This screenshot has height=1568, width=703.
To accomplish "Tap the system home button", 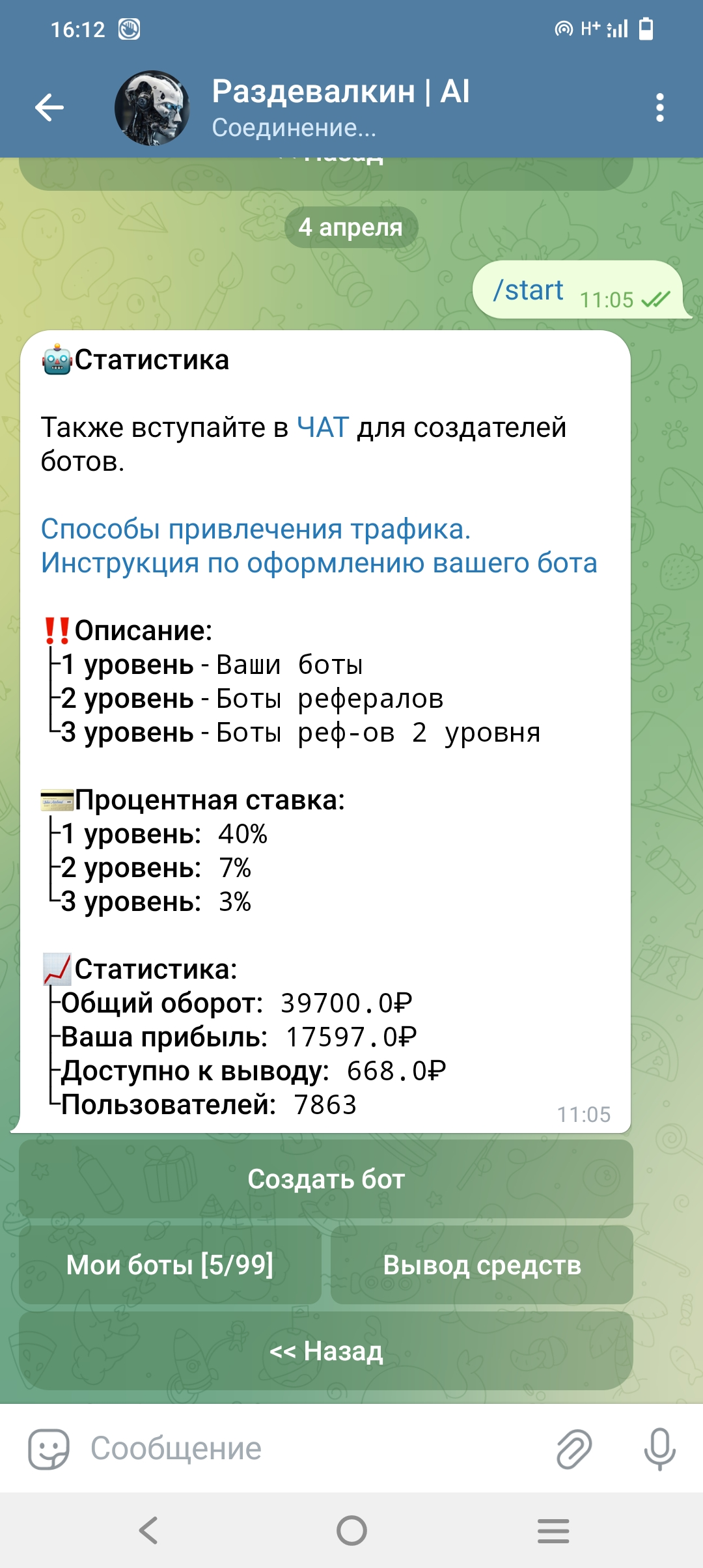I will tap(351, 1530).
